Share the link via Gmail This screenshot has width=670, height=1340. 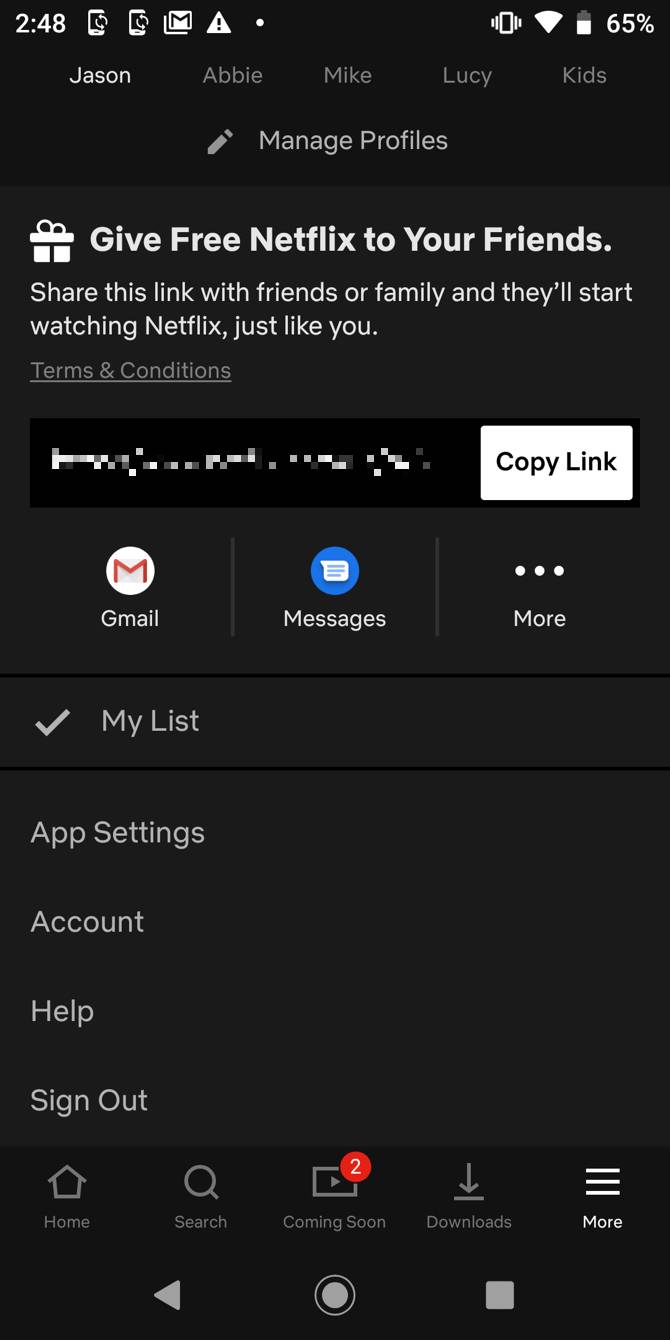click(x=130, y=590)
